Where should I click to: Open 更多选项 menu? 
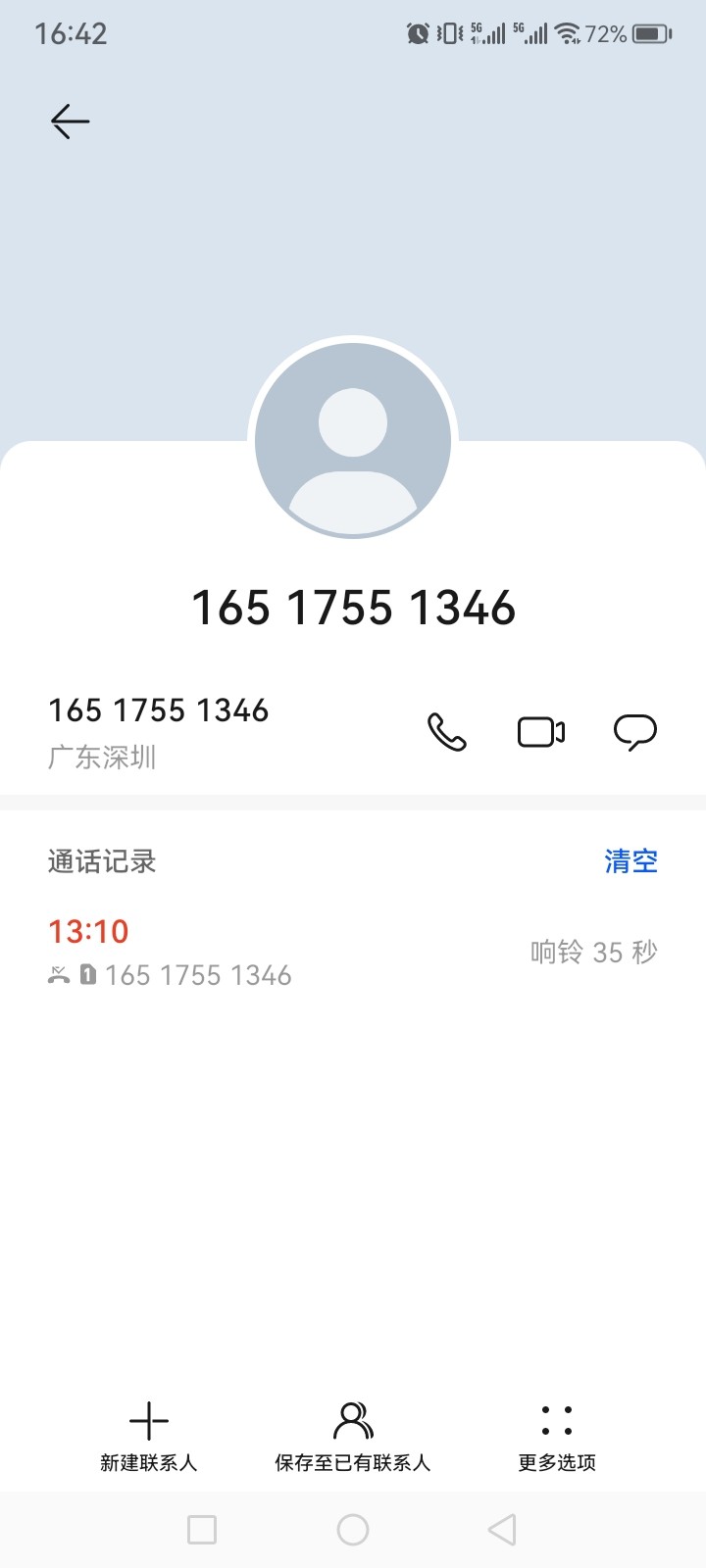coord(557,1436)
